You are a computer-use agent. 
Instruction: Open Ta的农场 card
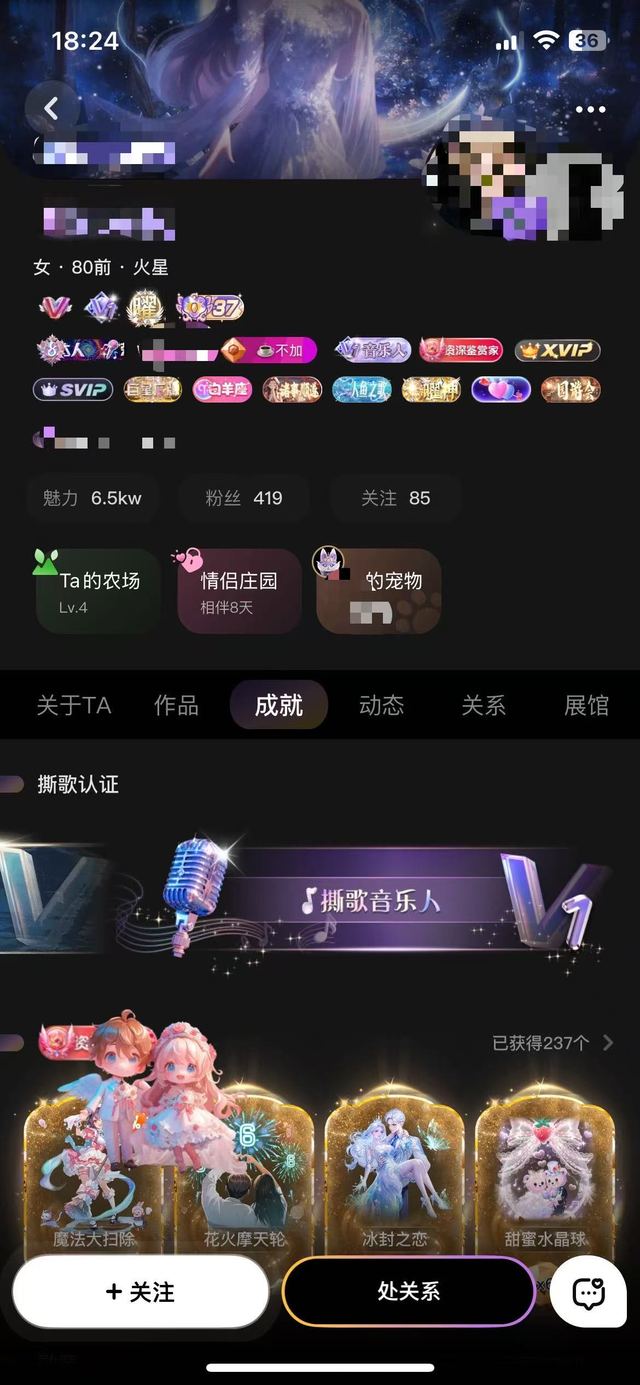click(x=98, y=591)
